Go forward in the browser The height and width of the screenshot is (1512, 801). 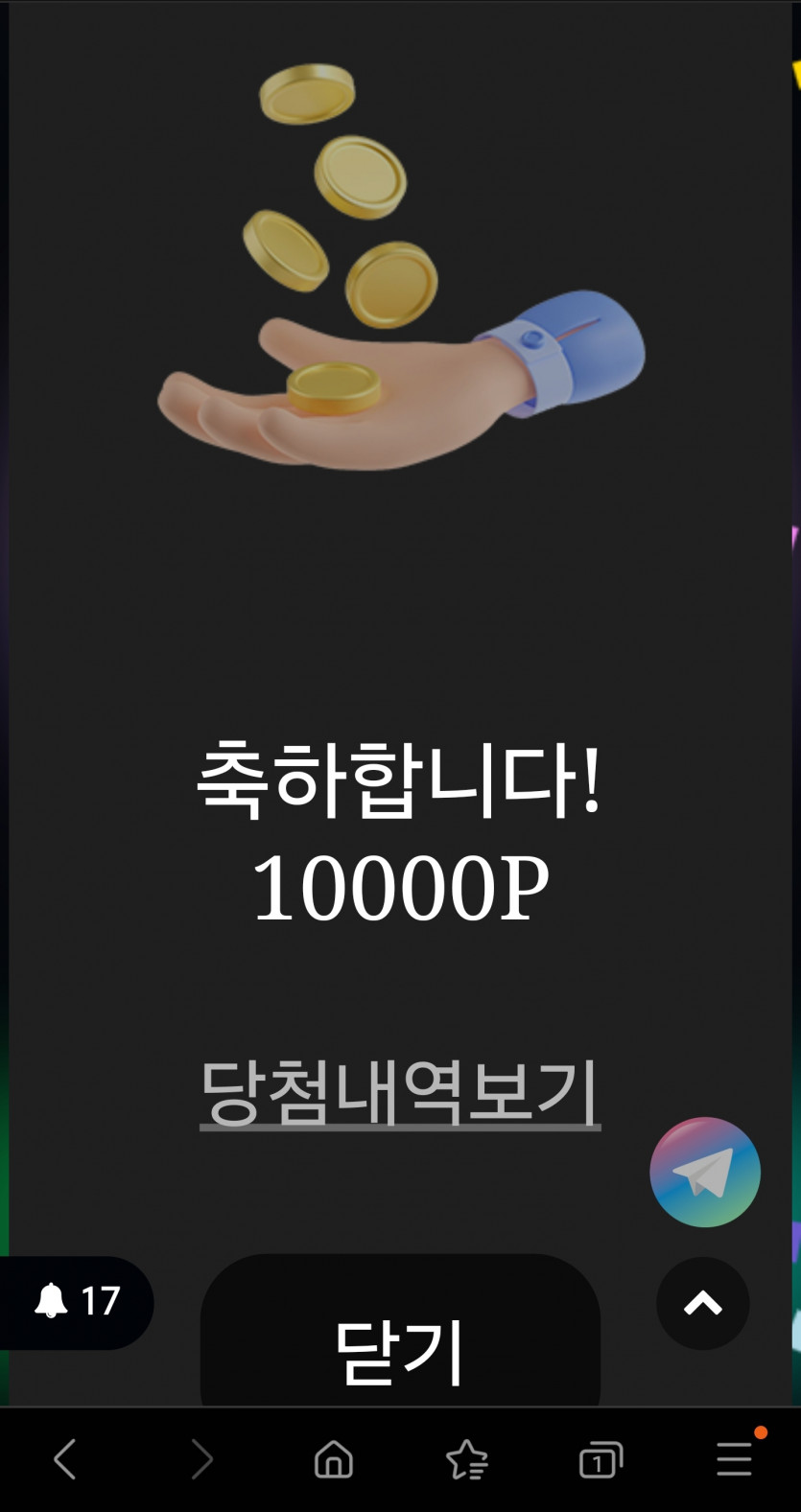(201, 1460)
